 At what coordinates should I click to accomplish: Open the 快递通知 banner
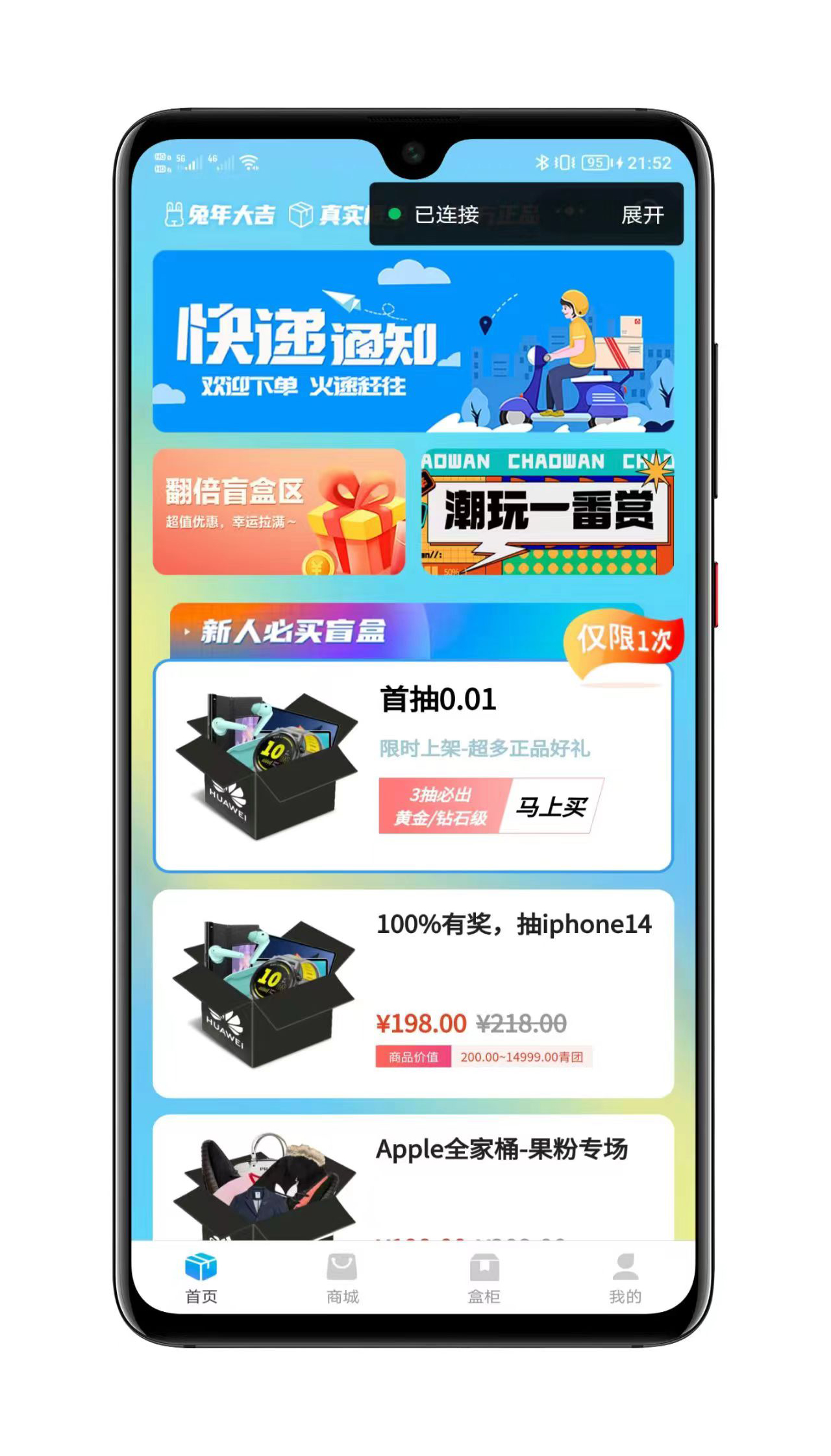click(413, 341)
